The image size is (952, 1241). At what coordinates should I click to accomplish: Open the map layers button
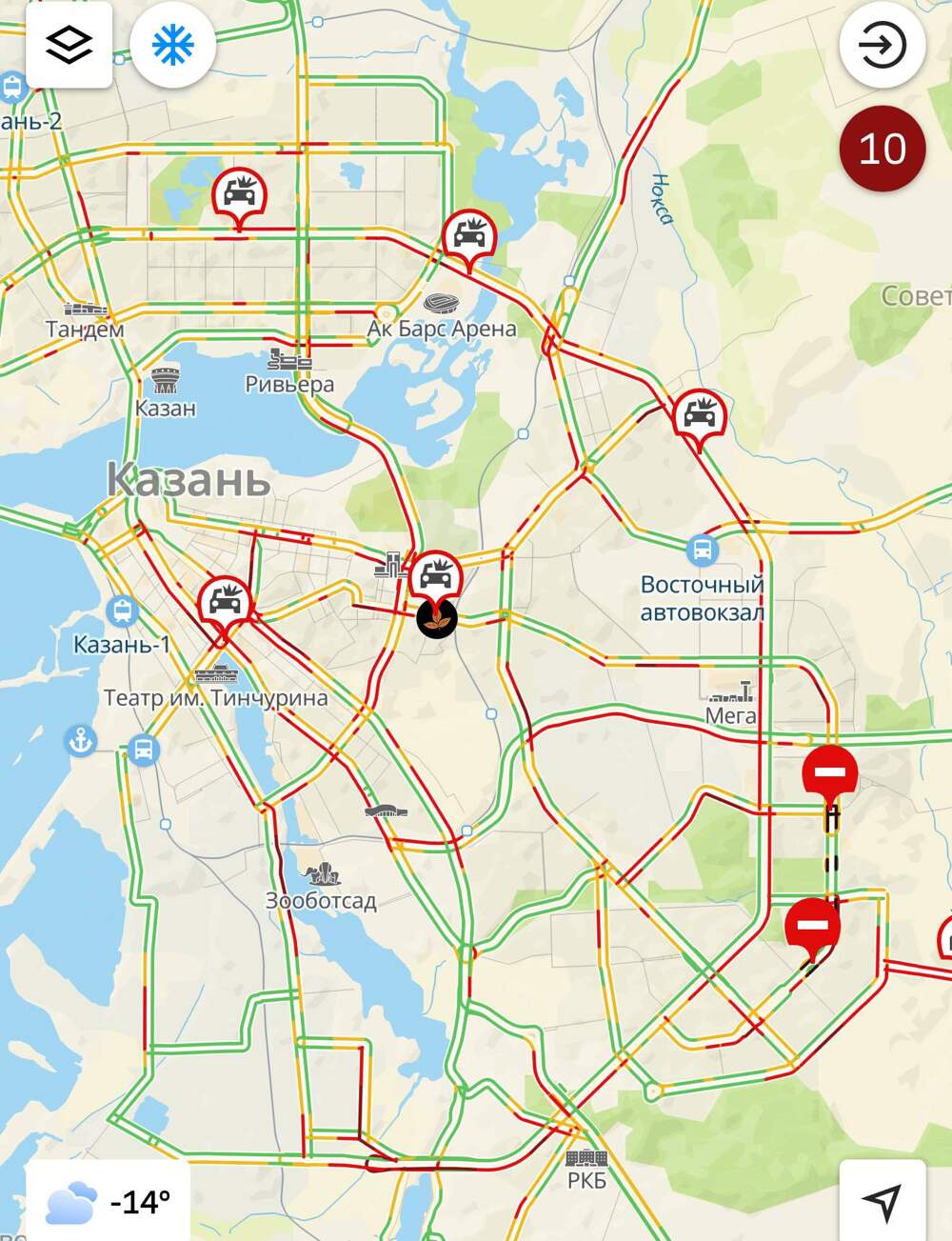pyautogui.click(x=69, y=45)
